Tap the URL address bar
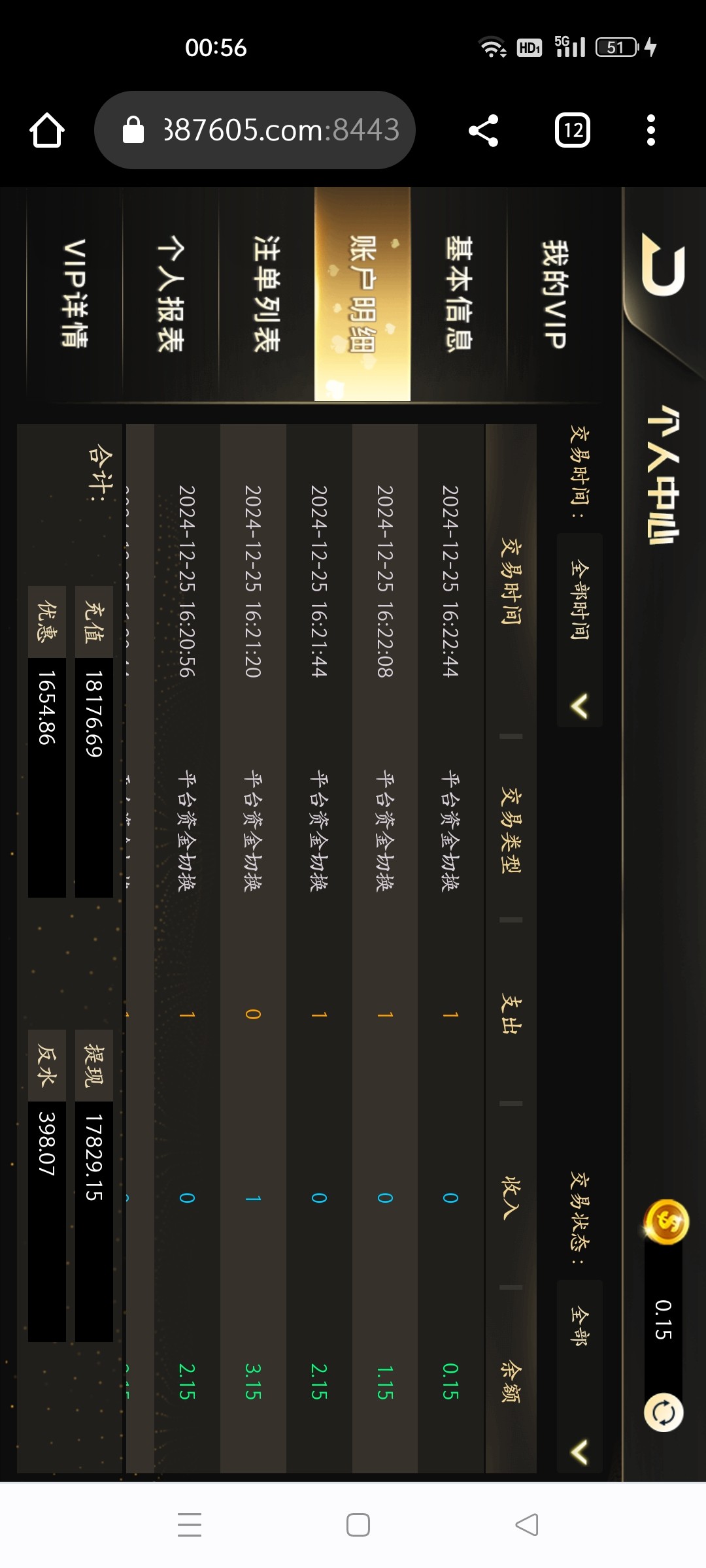 point(255,130)
